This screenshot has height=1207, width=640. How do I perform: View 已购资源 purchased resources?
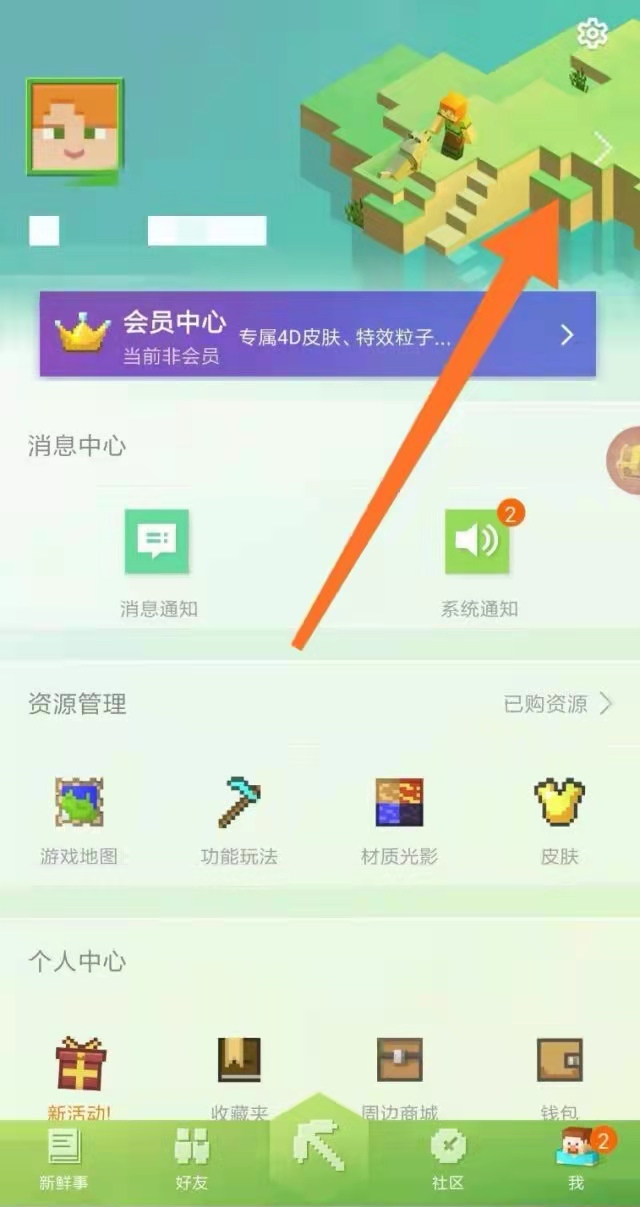click(557, 704)
